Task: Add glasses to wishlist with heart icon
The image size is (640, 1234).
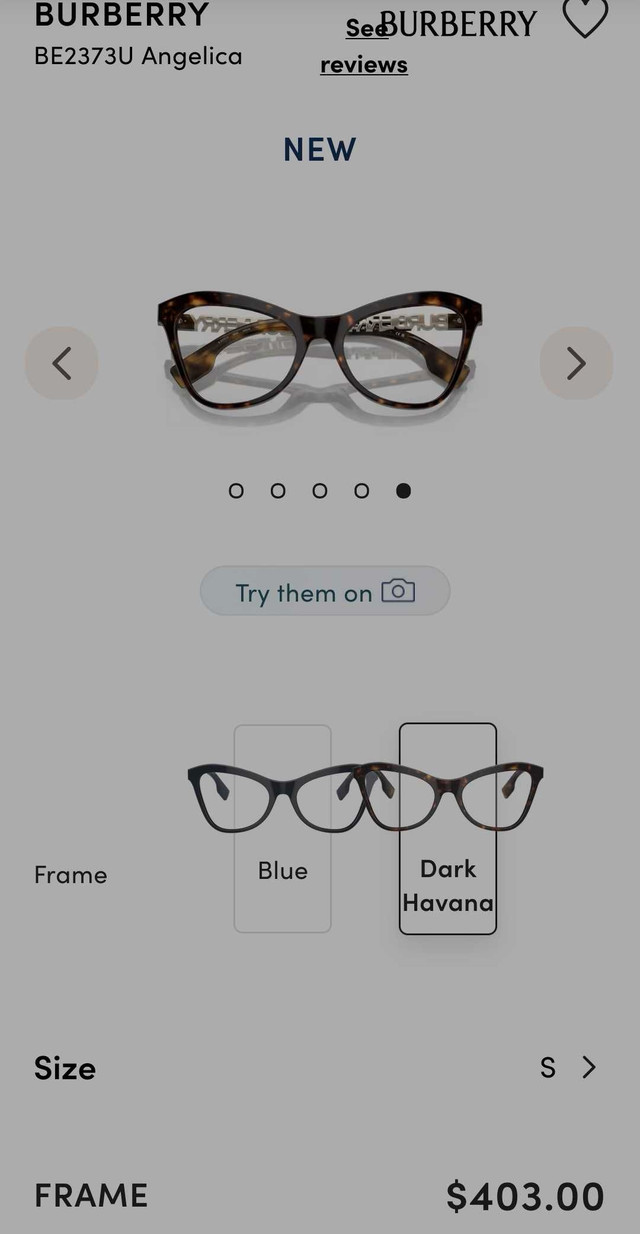Action: tap(585, 18)
